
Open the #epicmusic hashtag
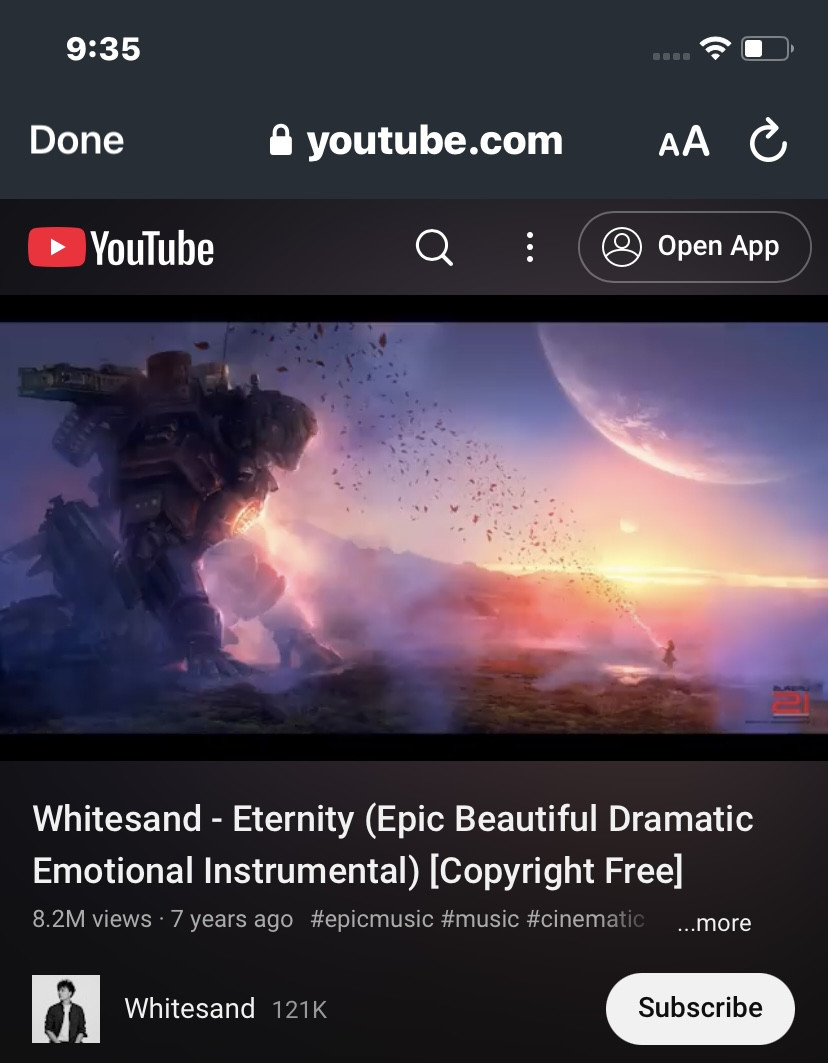pos(372,919)
